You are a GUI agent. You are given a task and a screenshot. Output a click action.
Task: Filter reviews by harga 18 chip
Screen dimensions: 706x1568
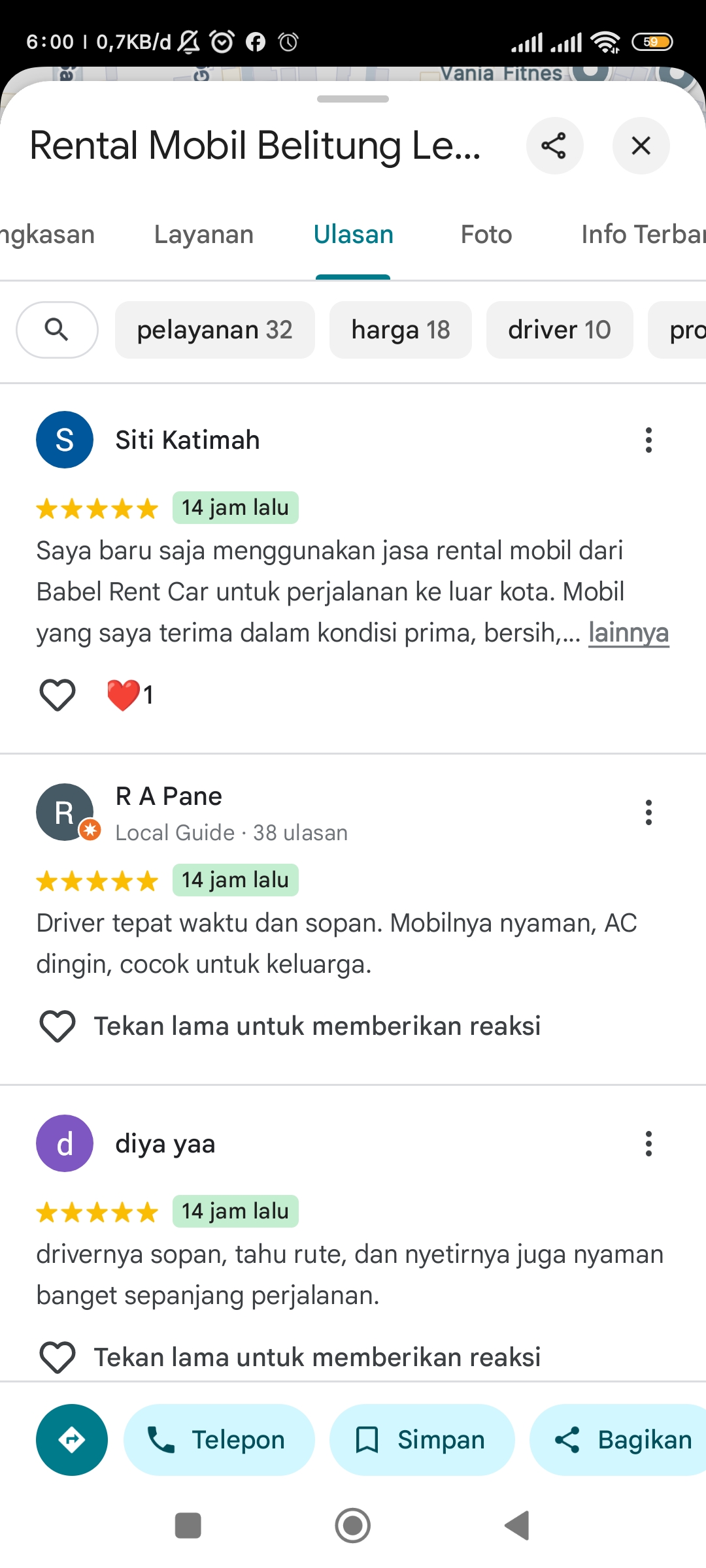(x=401, y=330)
